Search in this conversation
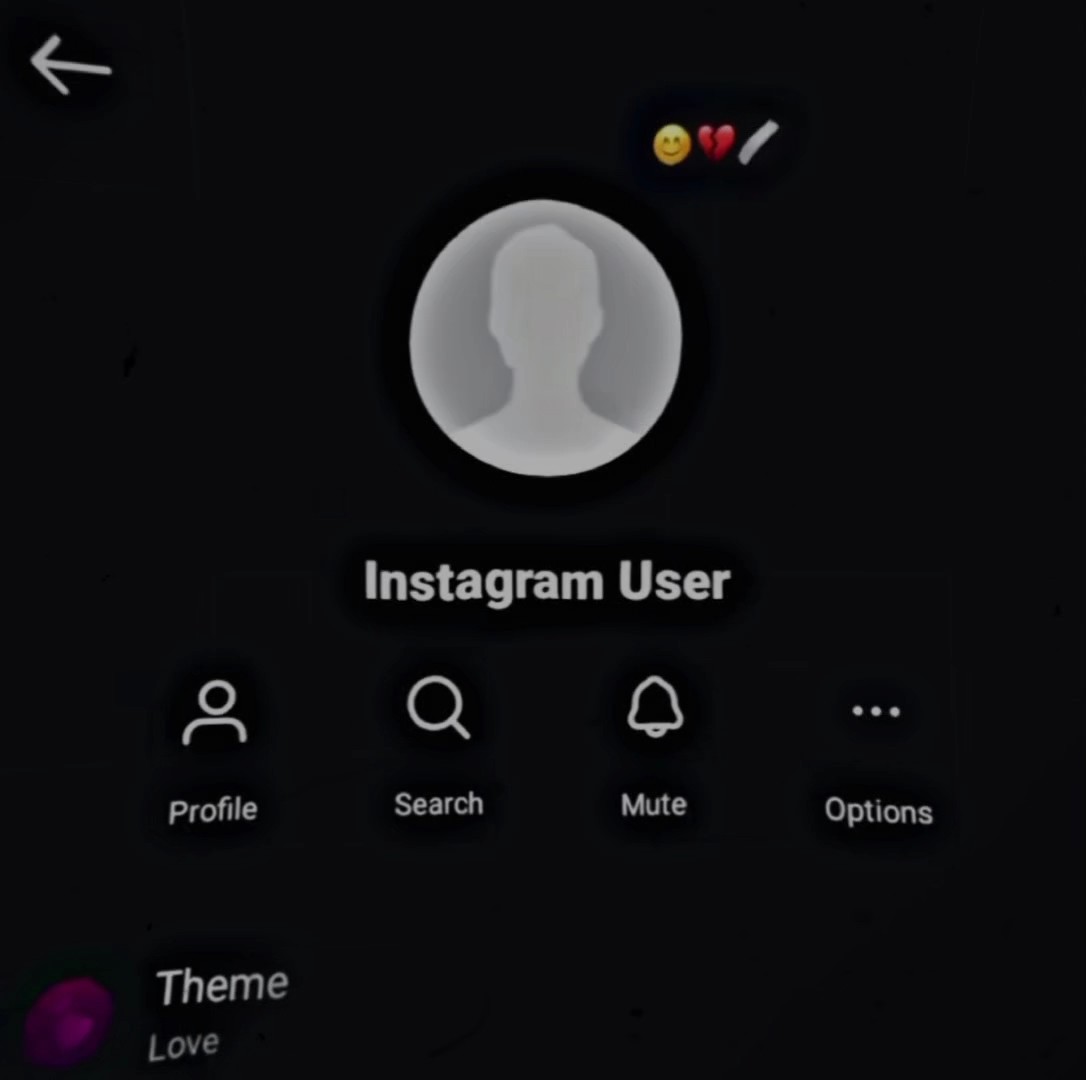Image resolution: width=1086 pixels, height=1080 pixels. (x=438, y=747)
